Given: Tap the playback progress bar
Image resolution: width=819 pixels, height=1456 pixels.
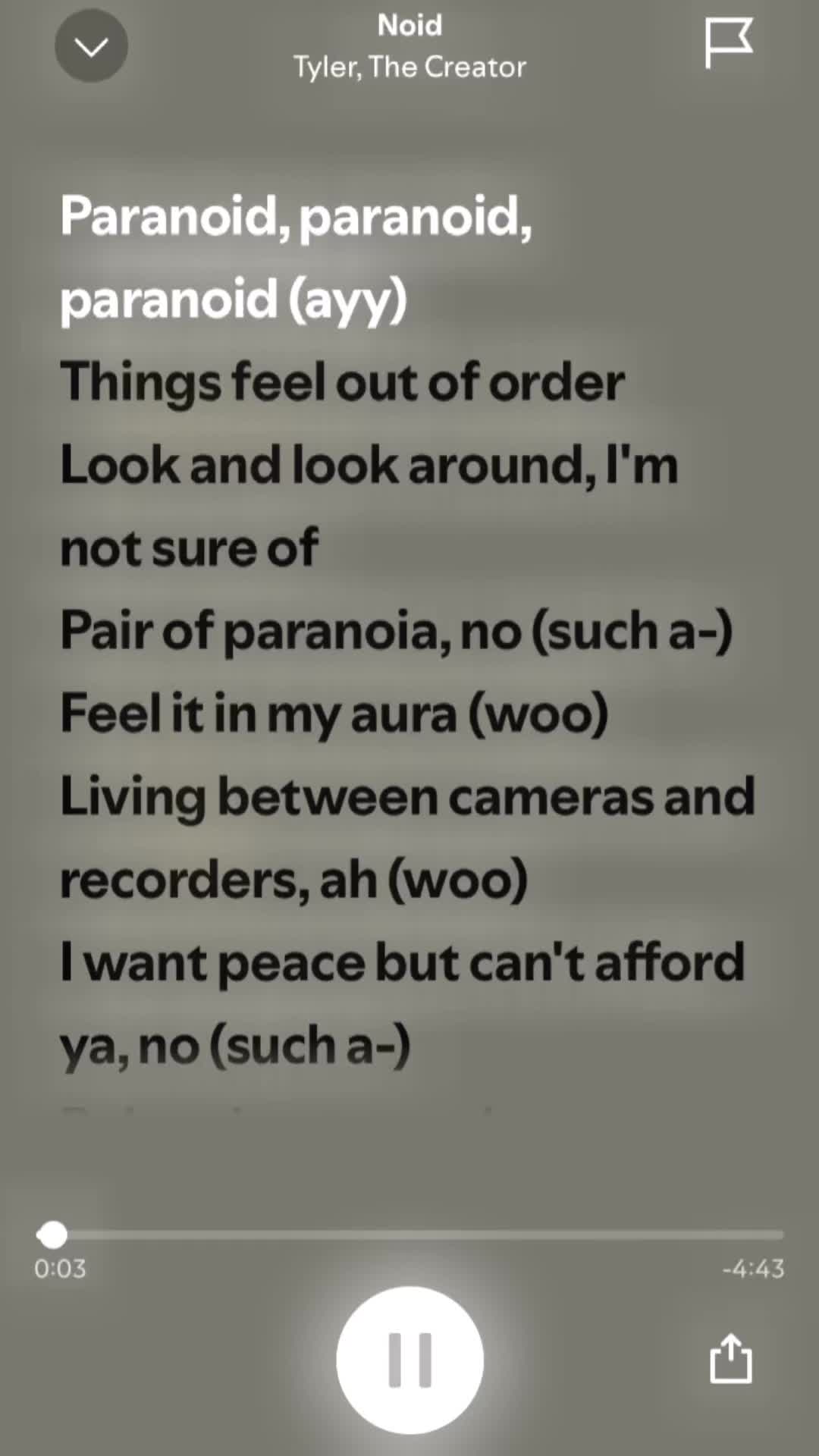Looking at the screenshot, I should click(409, 1235).
